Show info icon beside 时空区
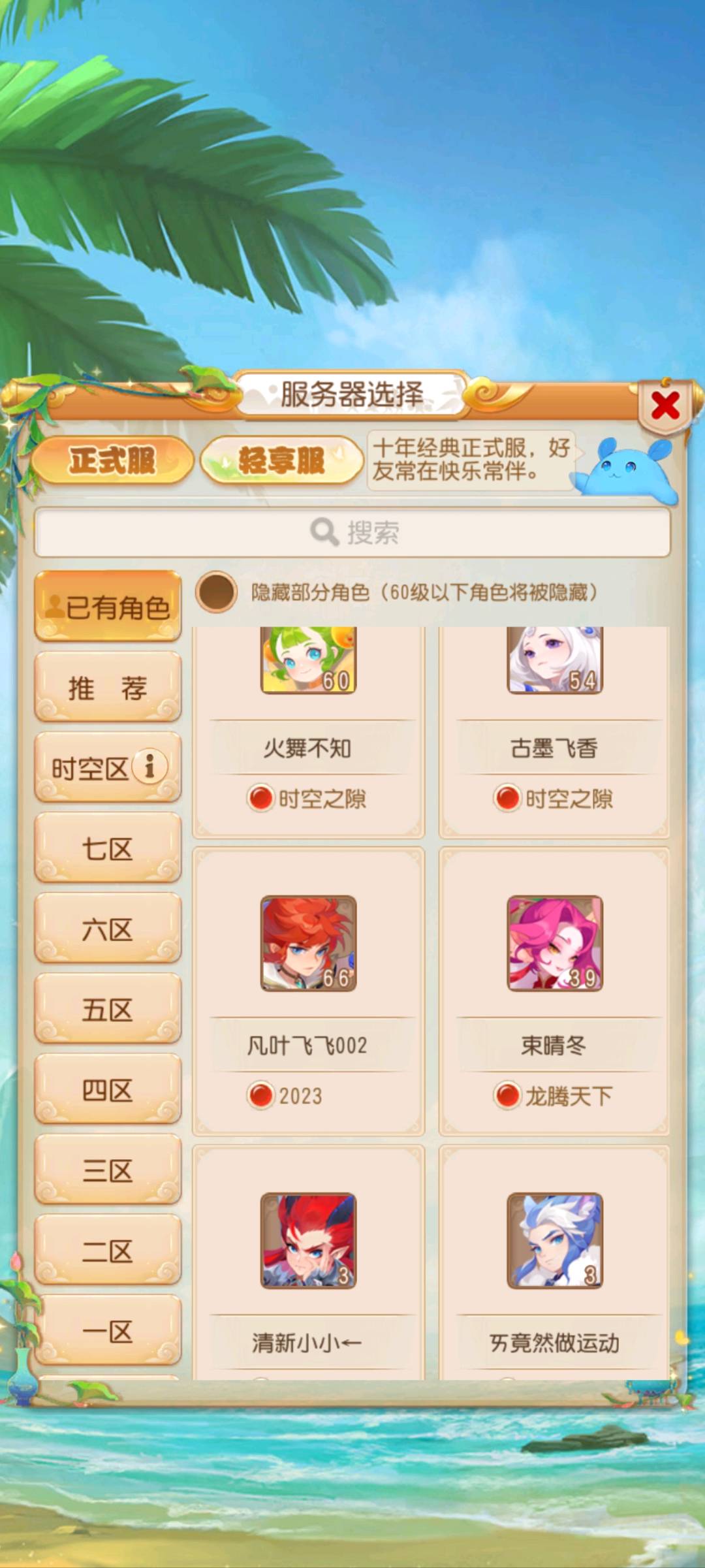The image size is (705, 1568). [149, 765]
